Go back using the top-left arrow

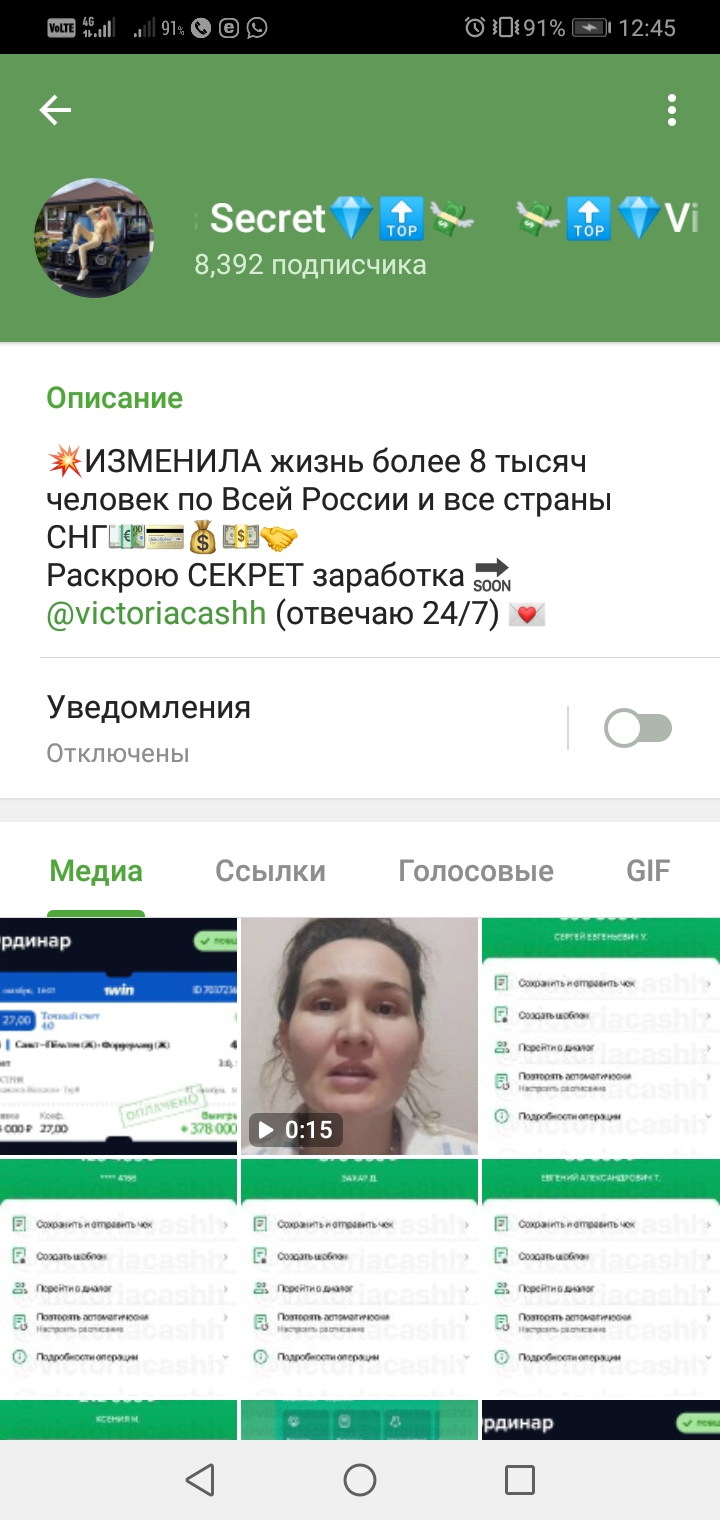tap(55, 110)
